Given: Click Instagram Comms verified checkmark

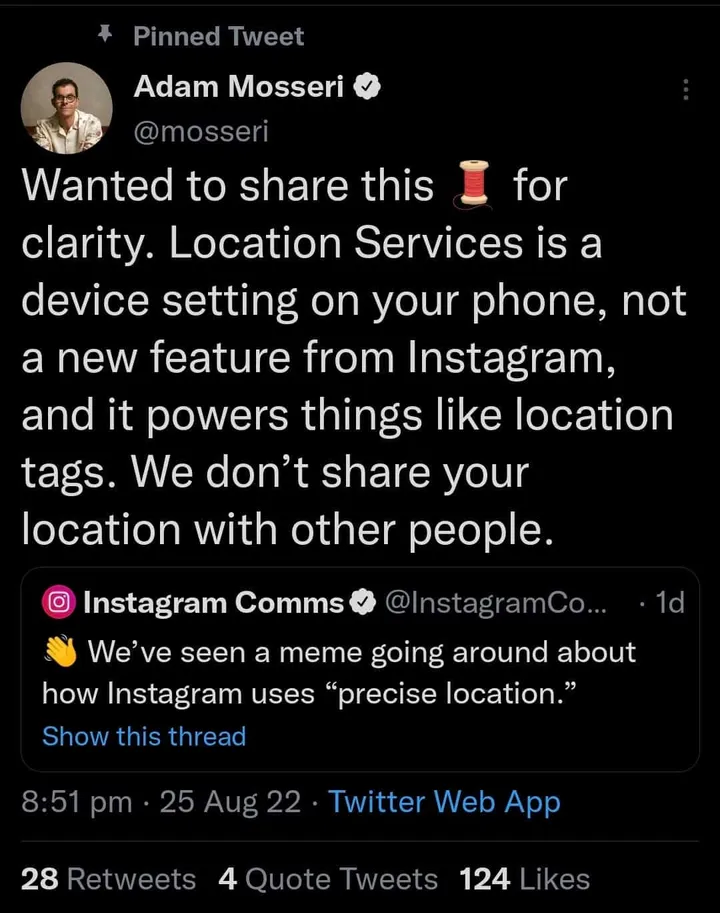Looking at the screenshot, I should tap(361, 602).
